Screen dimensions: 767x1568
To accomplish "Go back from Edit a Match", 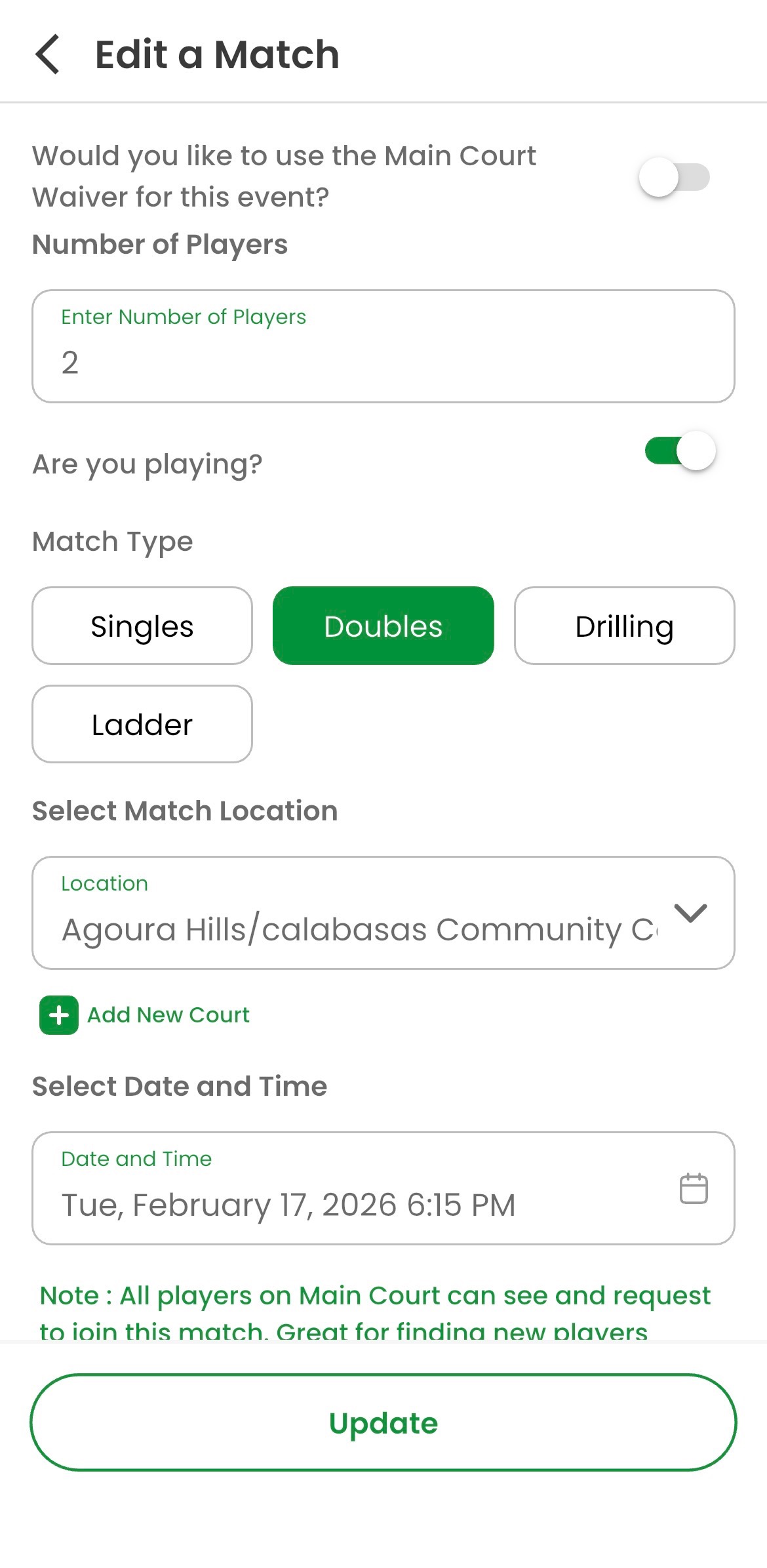I will click(47, 54).
